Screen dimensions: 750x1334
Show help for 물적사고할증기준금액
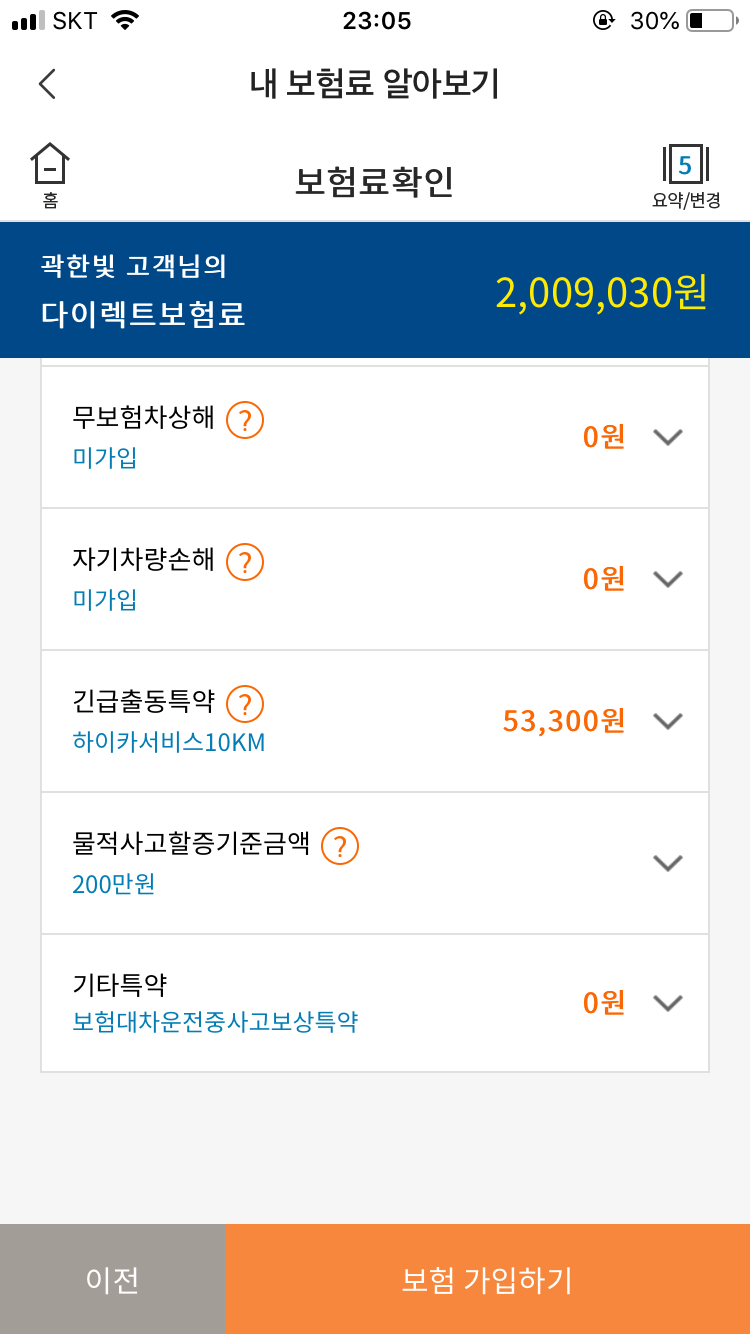tap(340, 846)
